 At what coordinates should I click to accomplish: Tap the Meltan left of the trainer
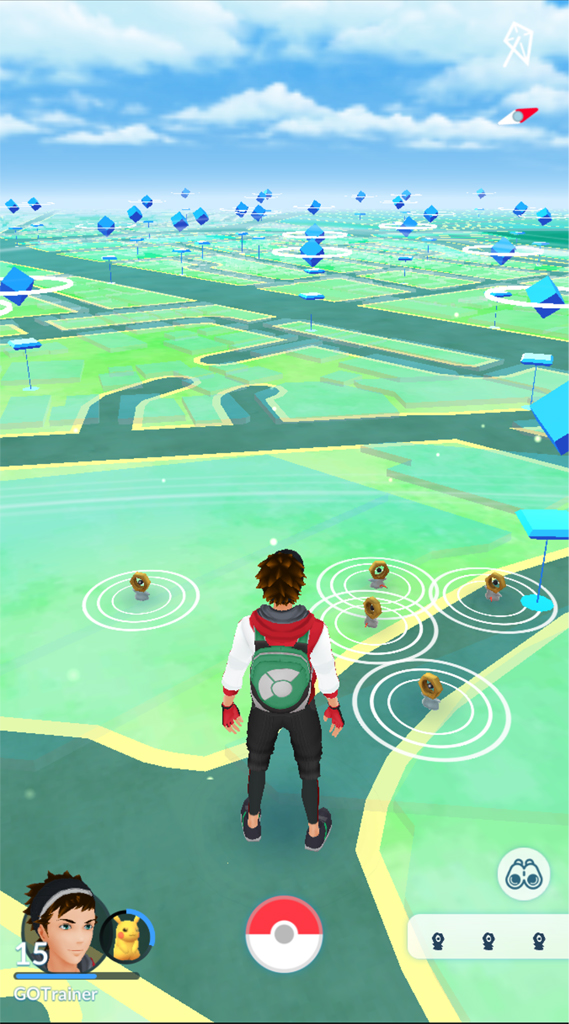pos(140,585)
